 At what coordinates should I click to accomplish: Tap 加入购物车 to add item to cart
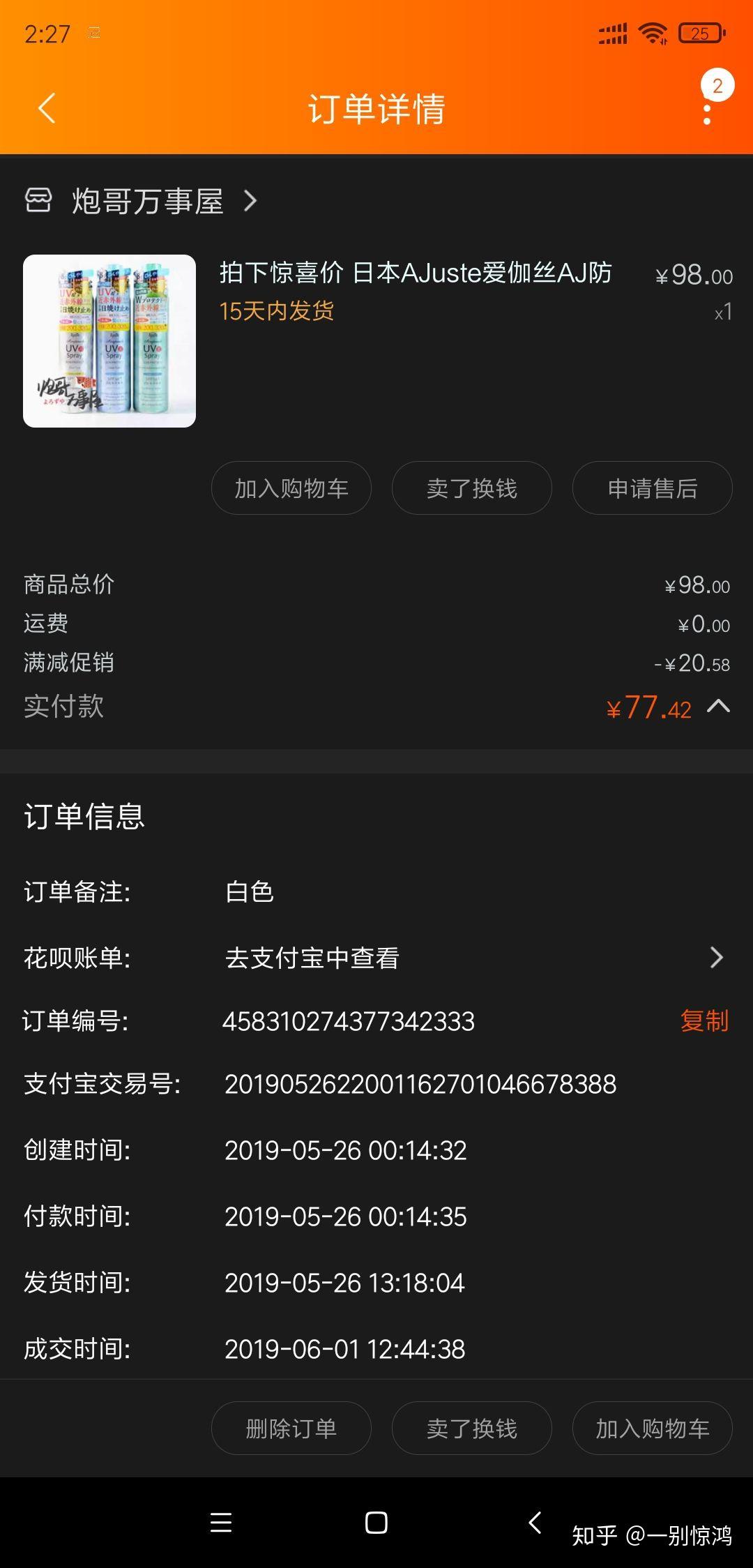[x=291, y=488]
